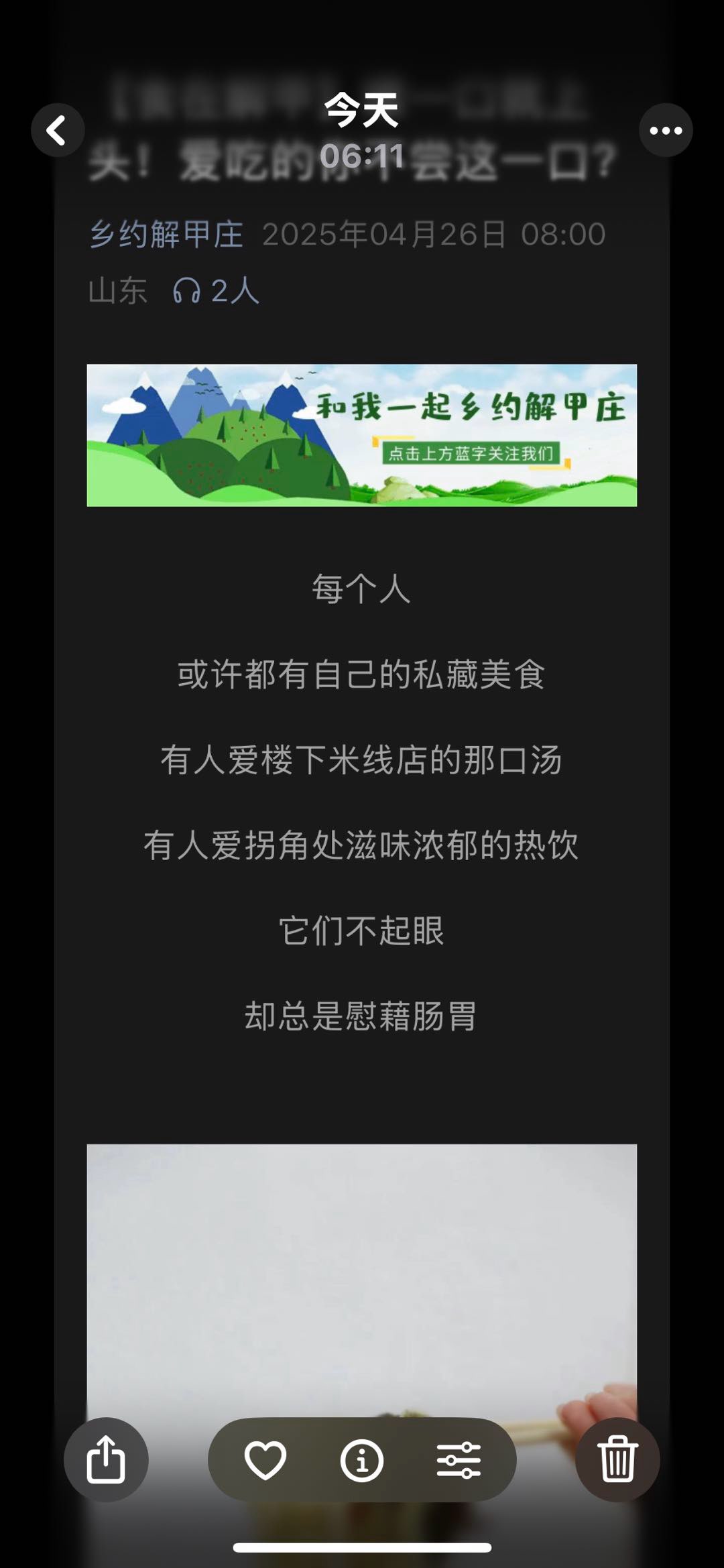
Task: Open the three-dot more options menu
Action: 665,130
